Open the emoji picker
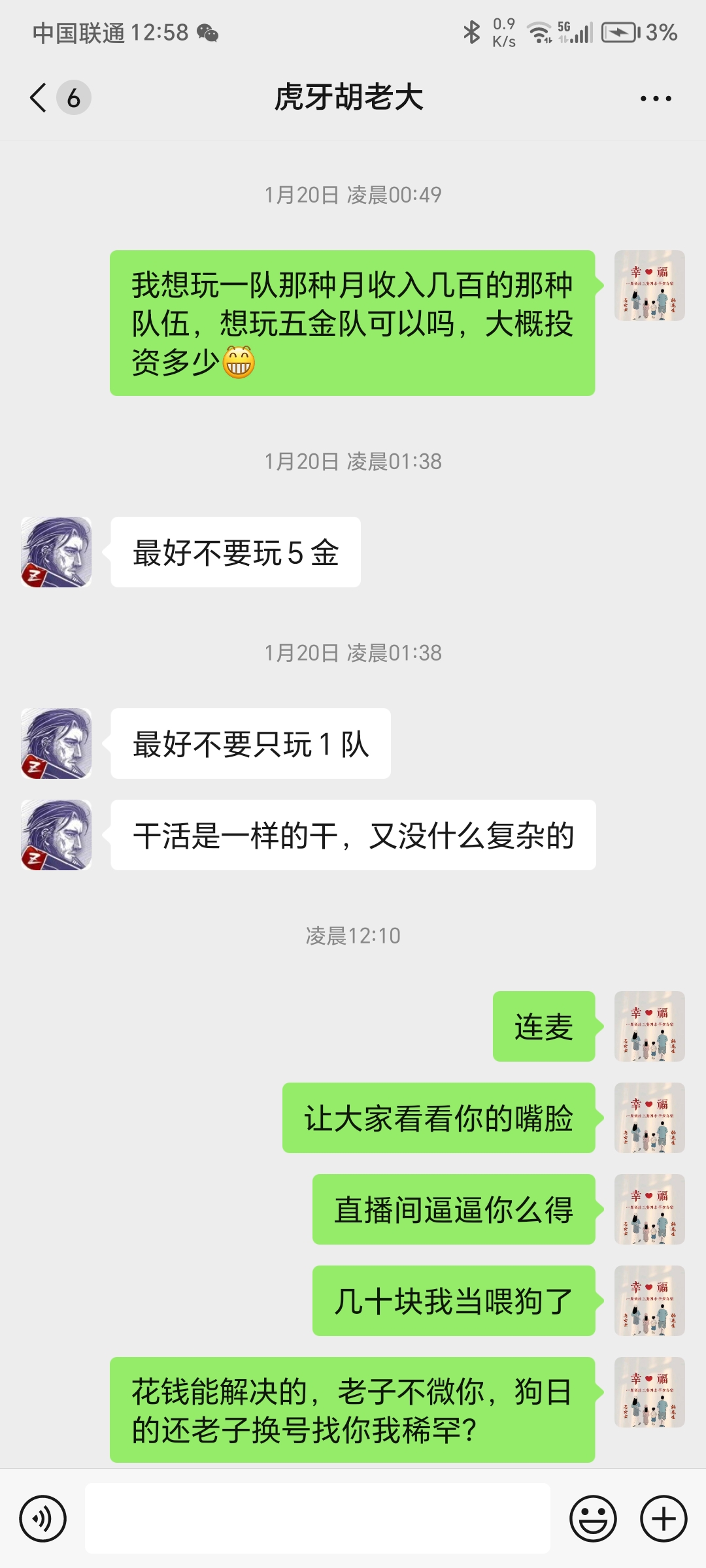This screenshot has width=706, height=1568. (593, 1518)
